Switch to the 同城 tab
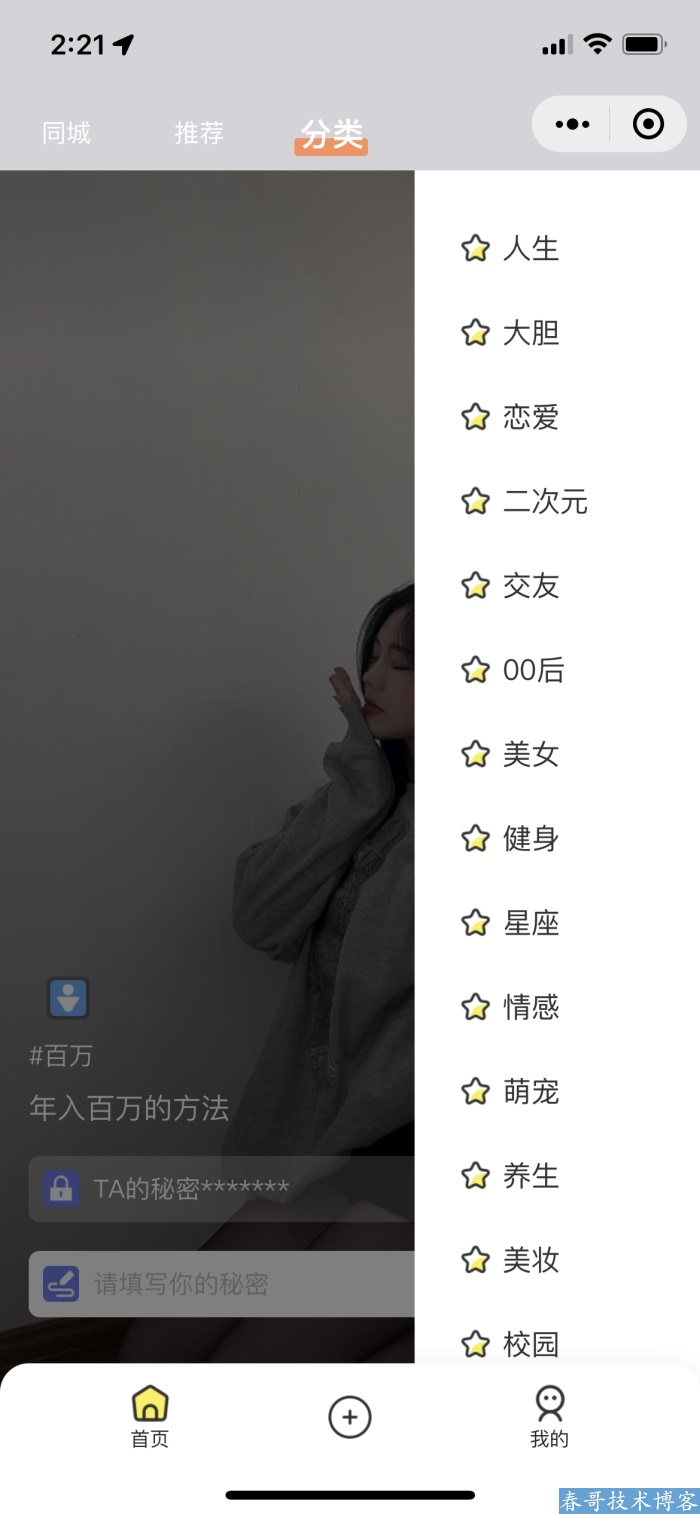Image resolution: width=700 pixels, height=1514 pixels. [66, 133]
